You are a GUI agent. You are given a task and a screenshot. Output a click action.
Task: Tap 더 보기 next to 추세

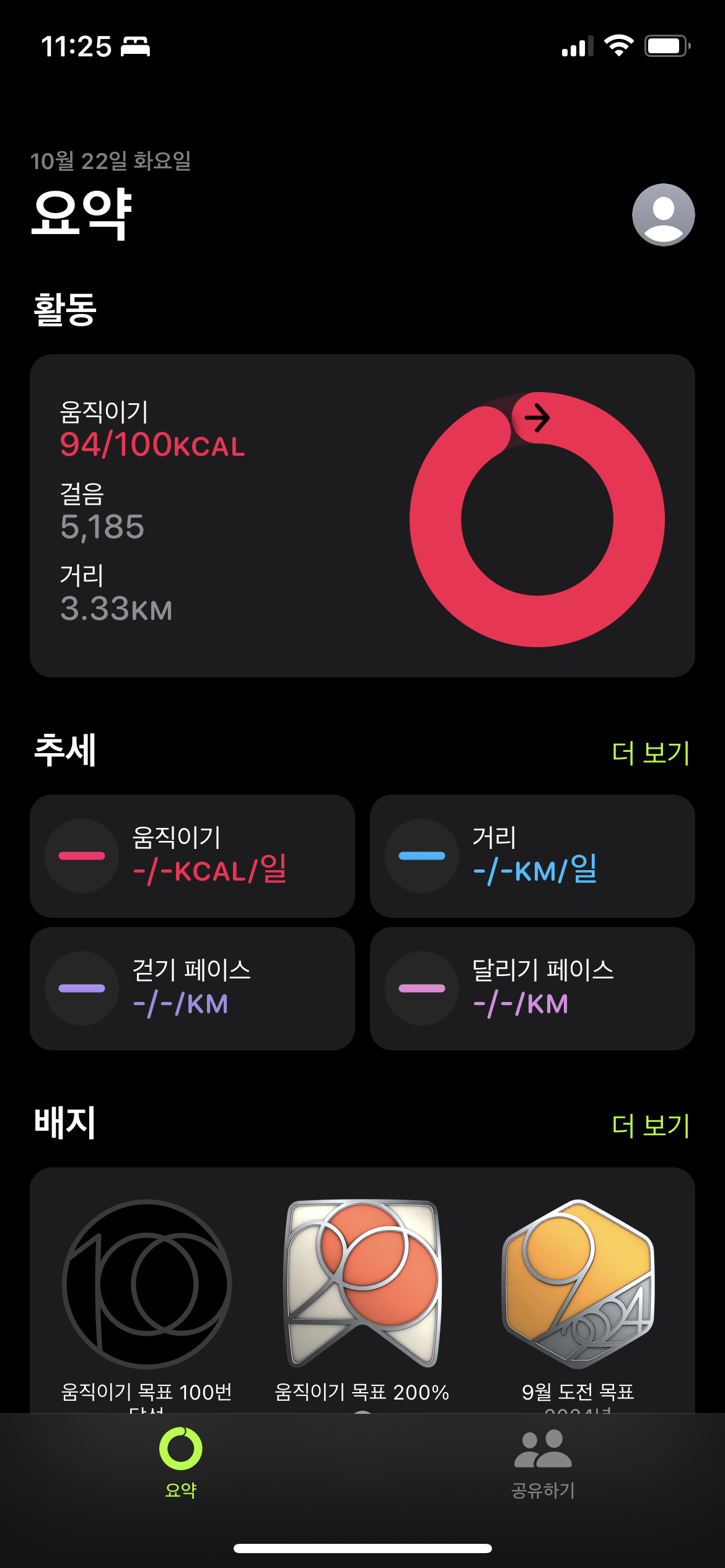pyautogui.click(x=650, y=753)
